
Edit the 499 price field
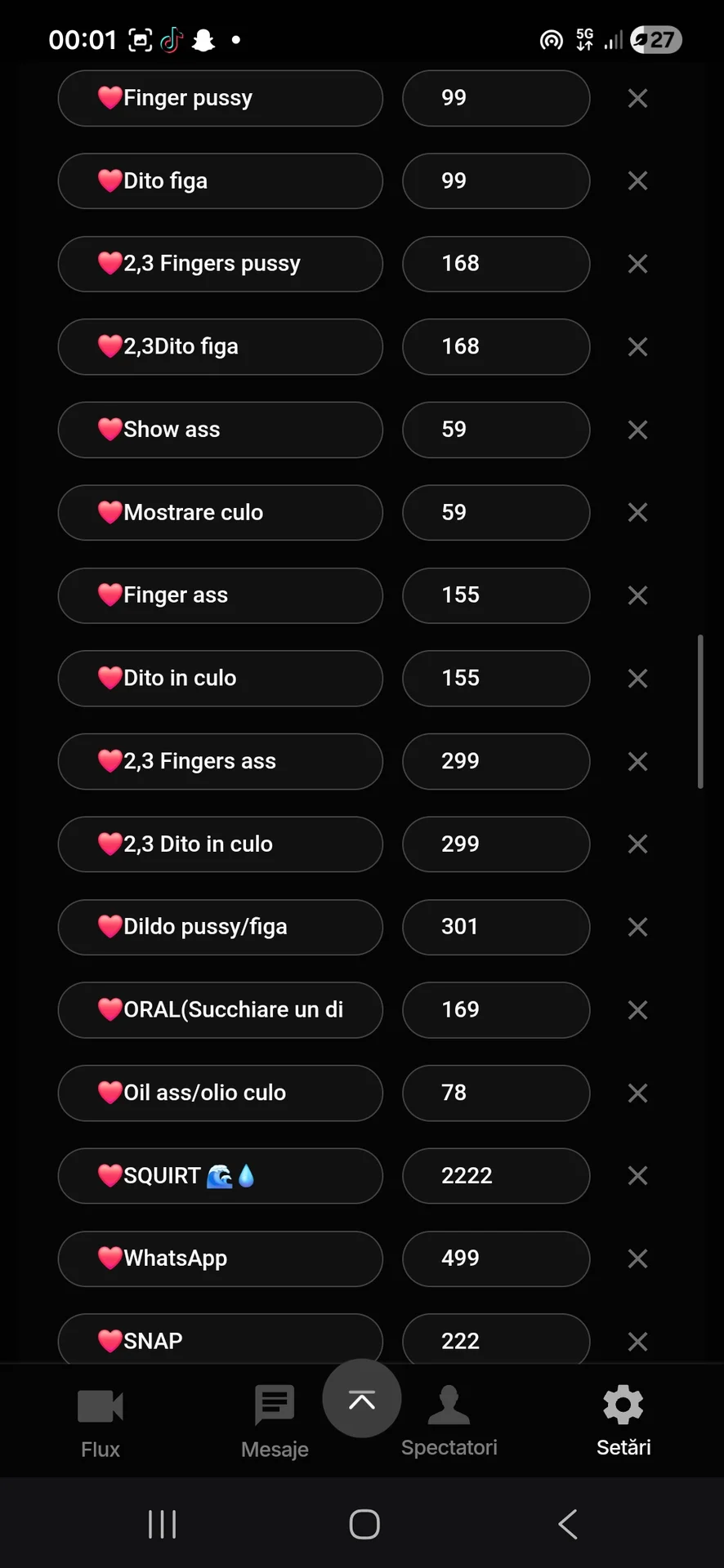[495, 1258]
